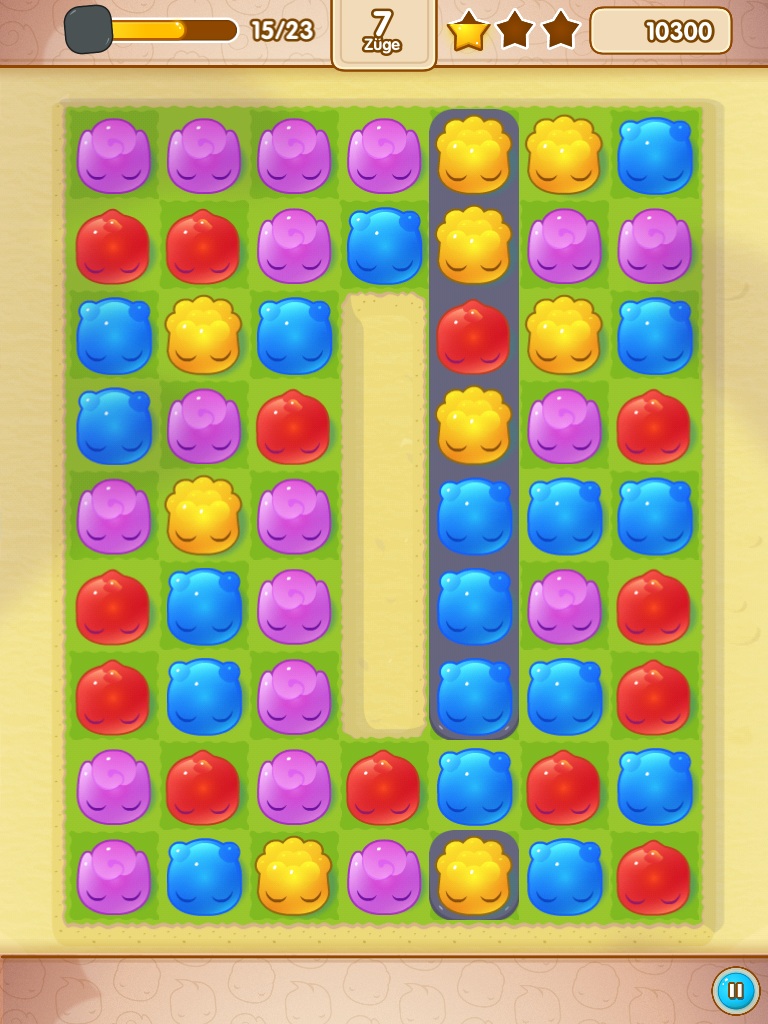The height and width of the screenshot is (1024, 768).
Task: Tap the blue jelly in the middle of the highlighted column
Action: (474, 603)
